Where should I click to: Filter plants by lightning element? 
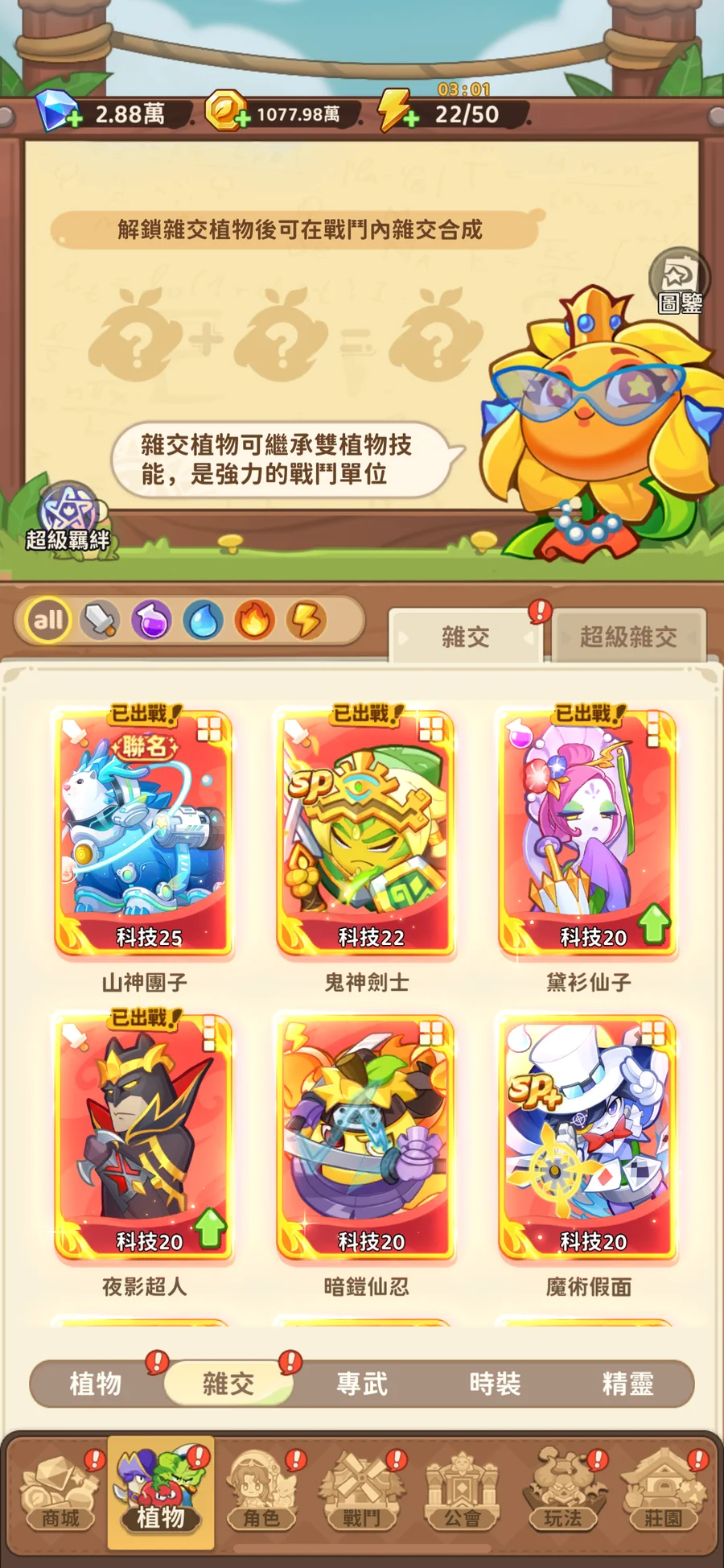click(x=306, y=621)
